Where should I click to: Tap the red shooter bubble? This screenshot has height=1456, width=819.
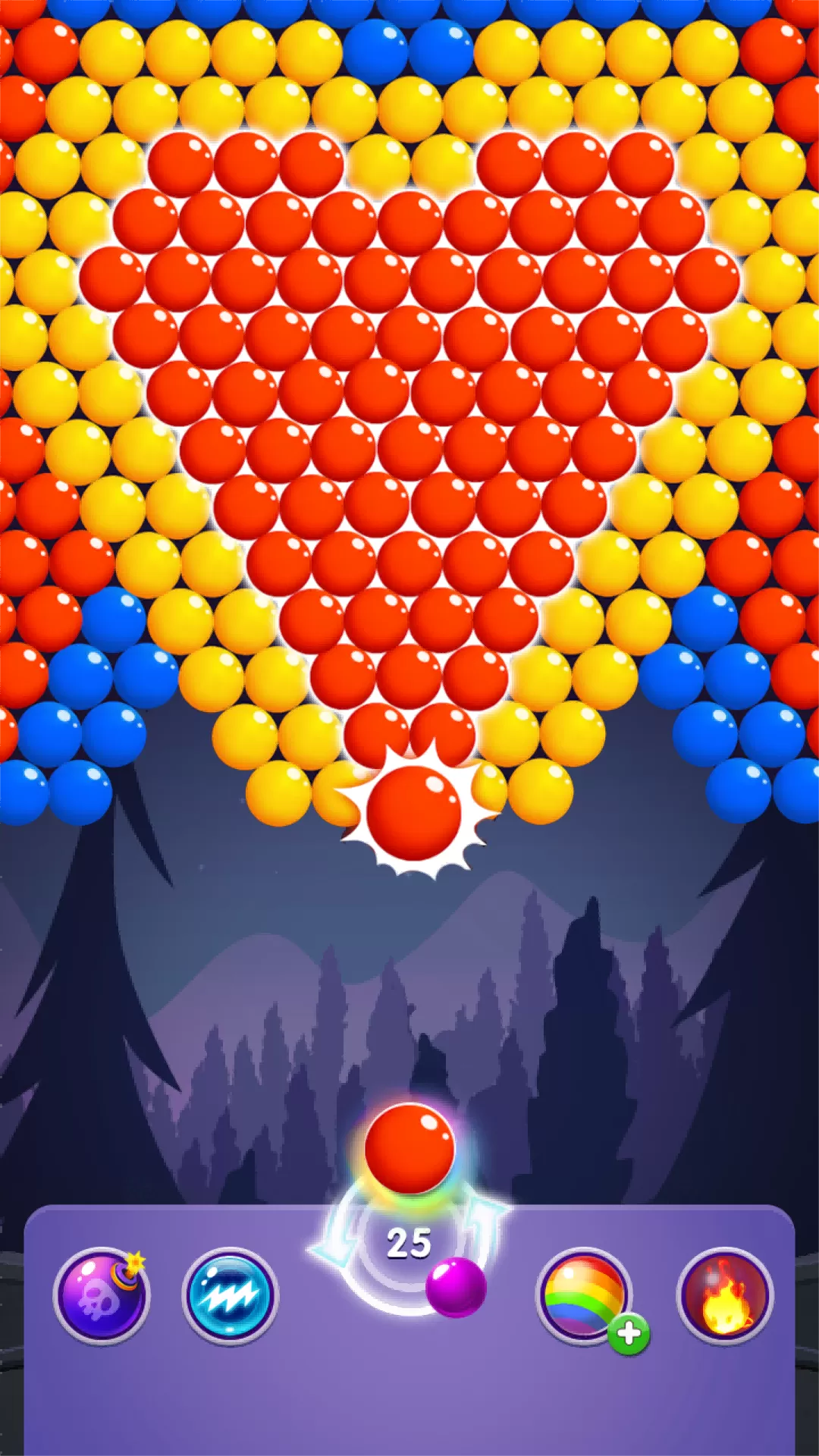(x=409, y=1149)
